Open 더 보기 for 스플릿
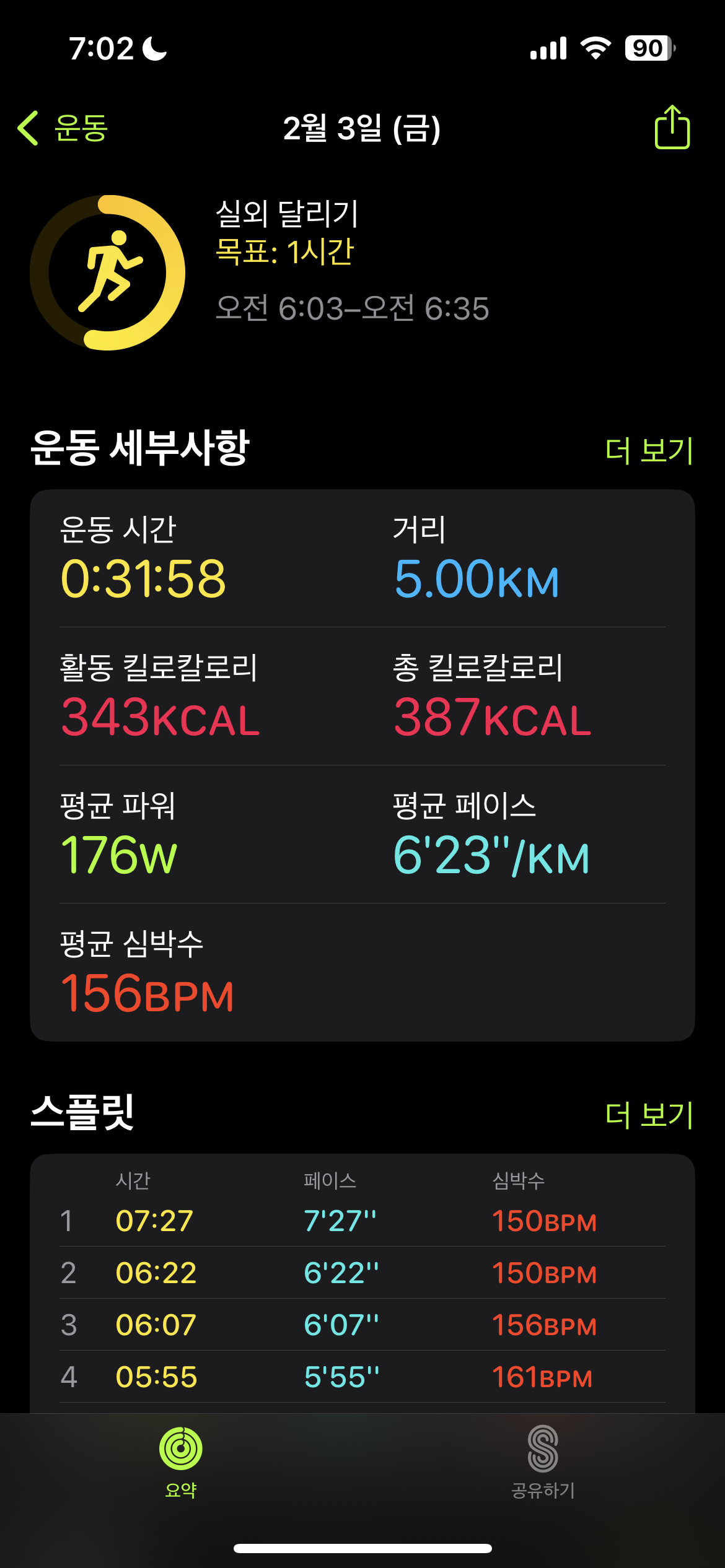725x1568 pixels. (648, 1115)
